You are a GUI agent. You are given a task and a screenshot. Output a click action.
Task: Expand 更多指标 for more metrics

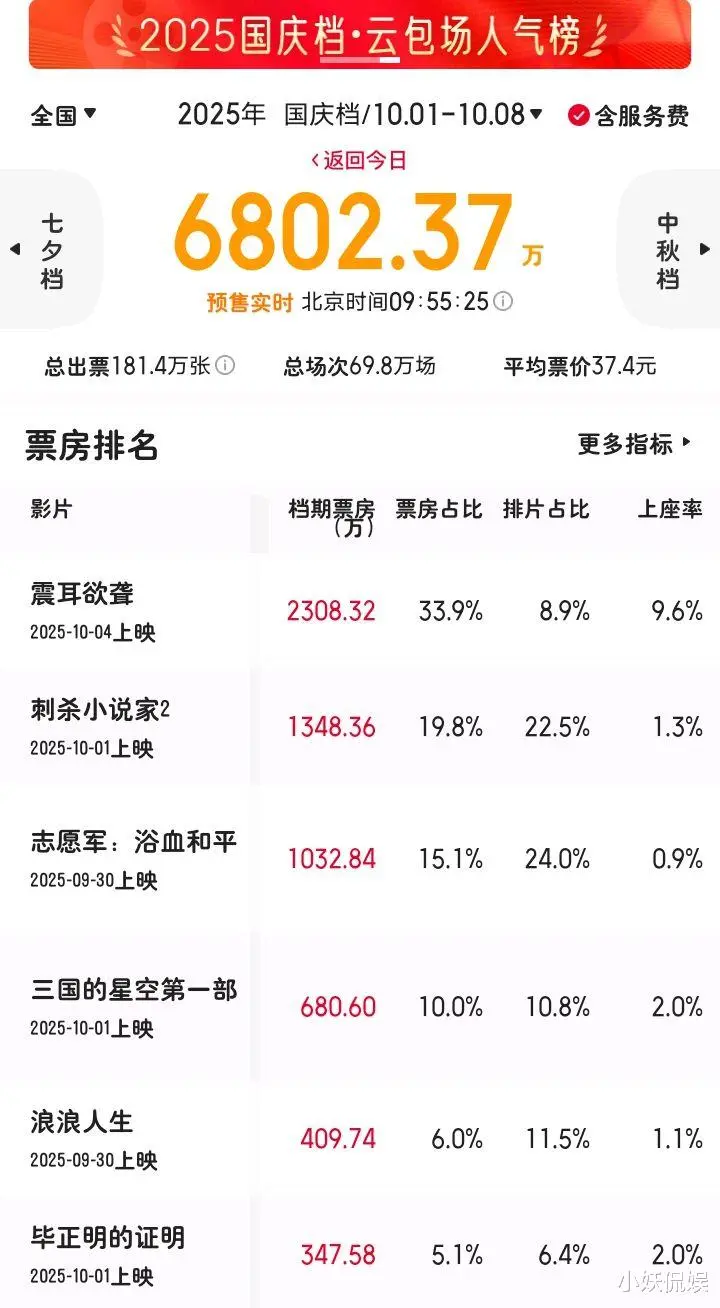634,444
